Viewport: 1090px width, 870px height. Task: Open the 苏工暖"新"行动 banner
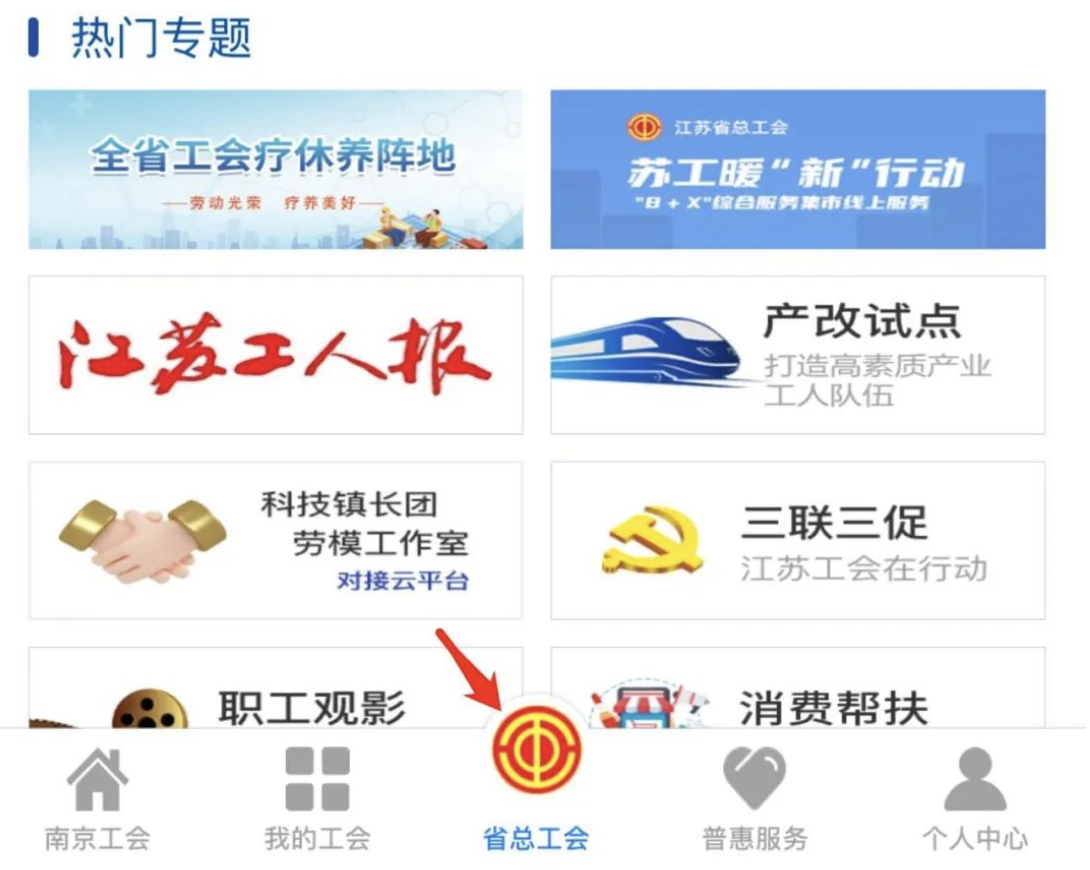pyautogui.click(x=797, y=169)
